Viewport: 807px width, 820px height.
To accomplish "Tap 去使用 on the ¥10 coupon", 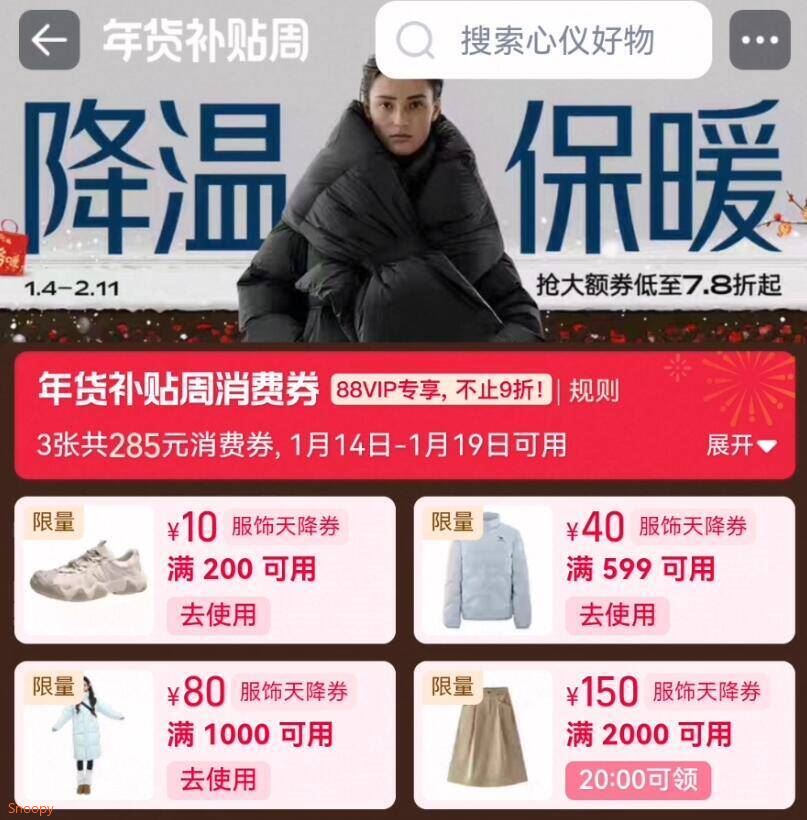I will (x=218, y=614).
